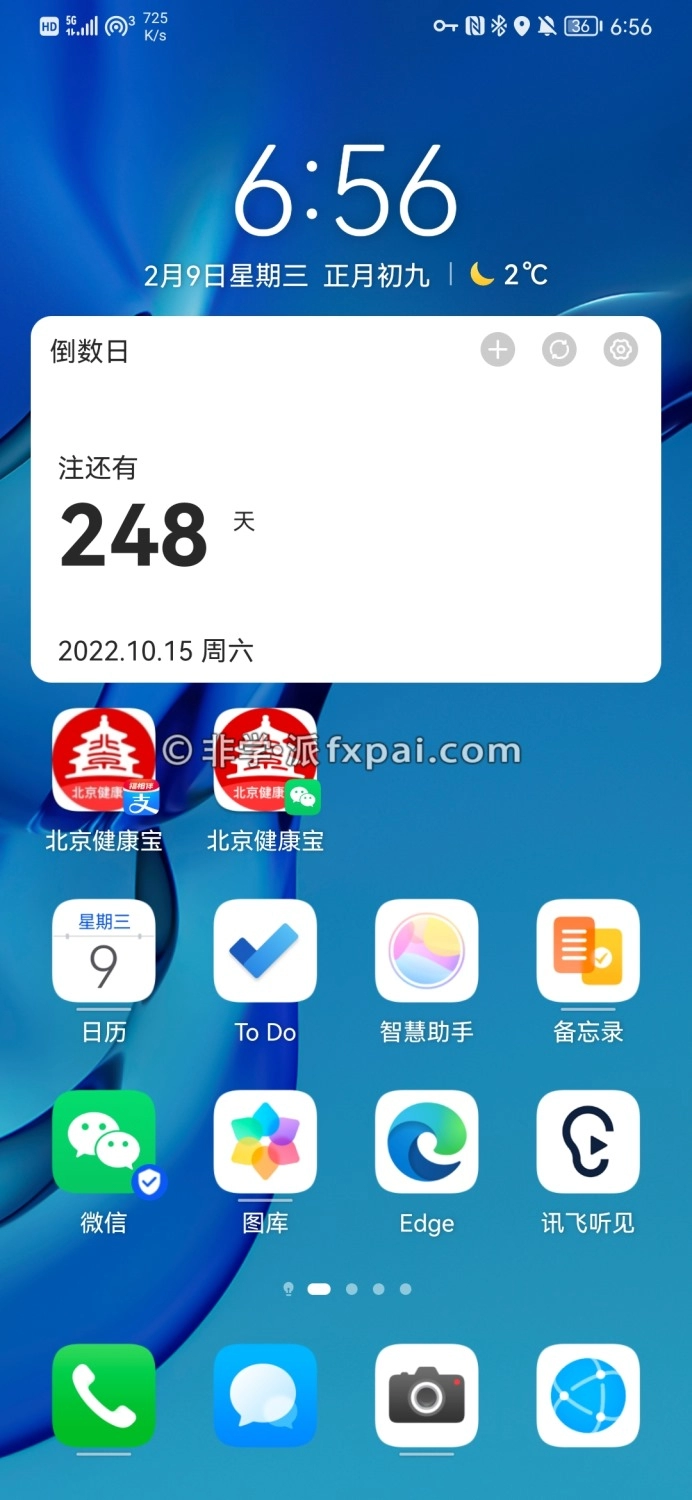
Task: Open the 备忘录 notes app
Action: 588,951
